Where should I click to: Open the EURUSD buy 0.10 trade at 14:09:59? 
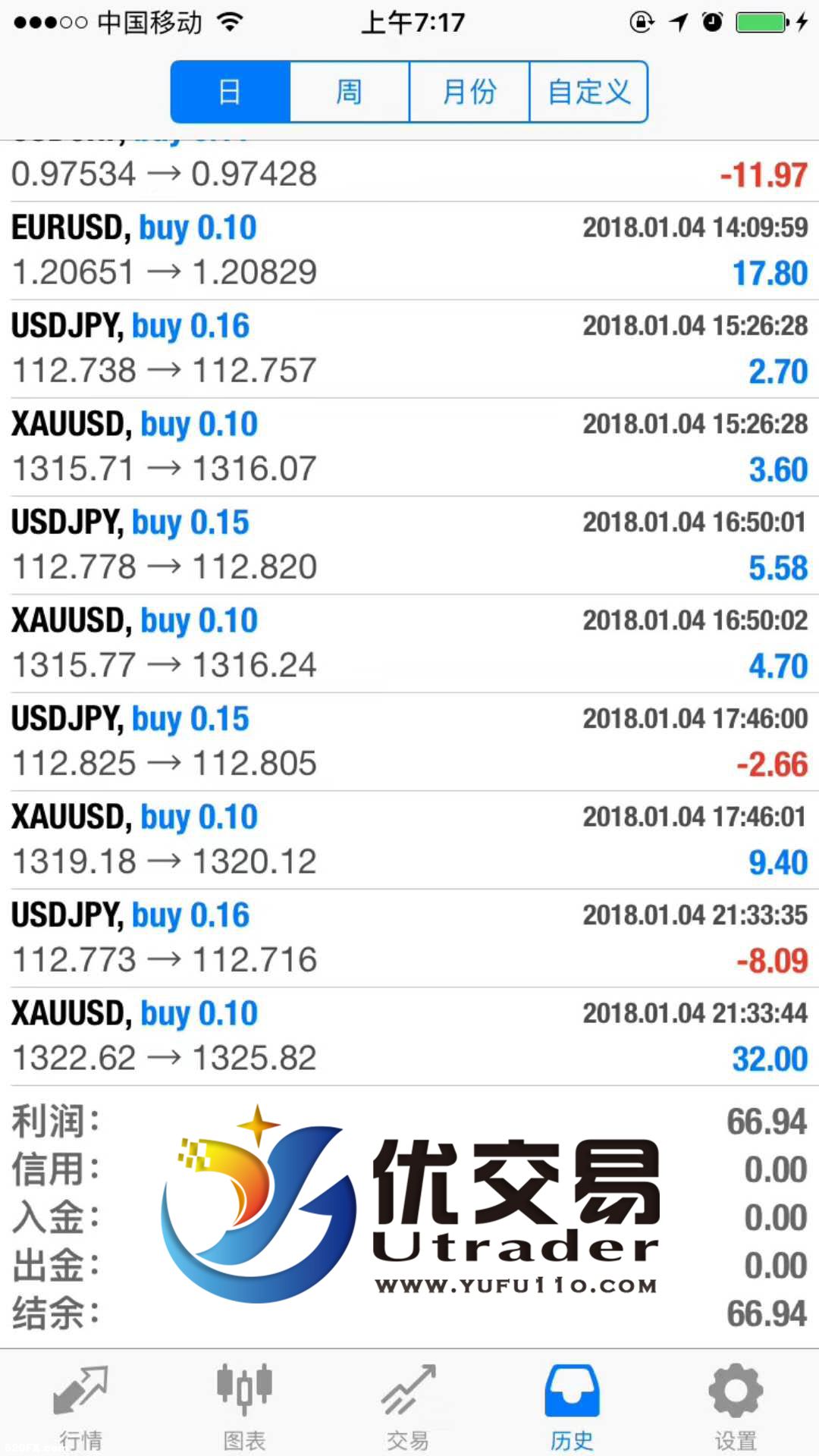pyautogui.click(x=409, y=250)
